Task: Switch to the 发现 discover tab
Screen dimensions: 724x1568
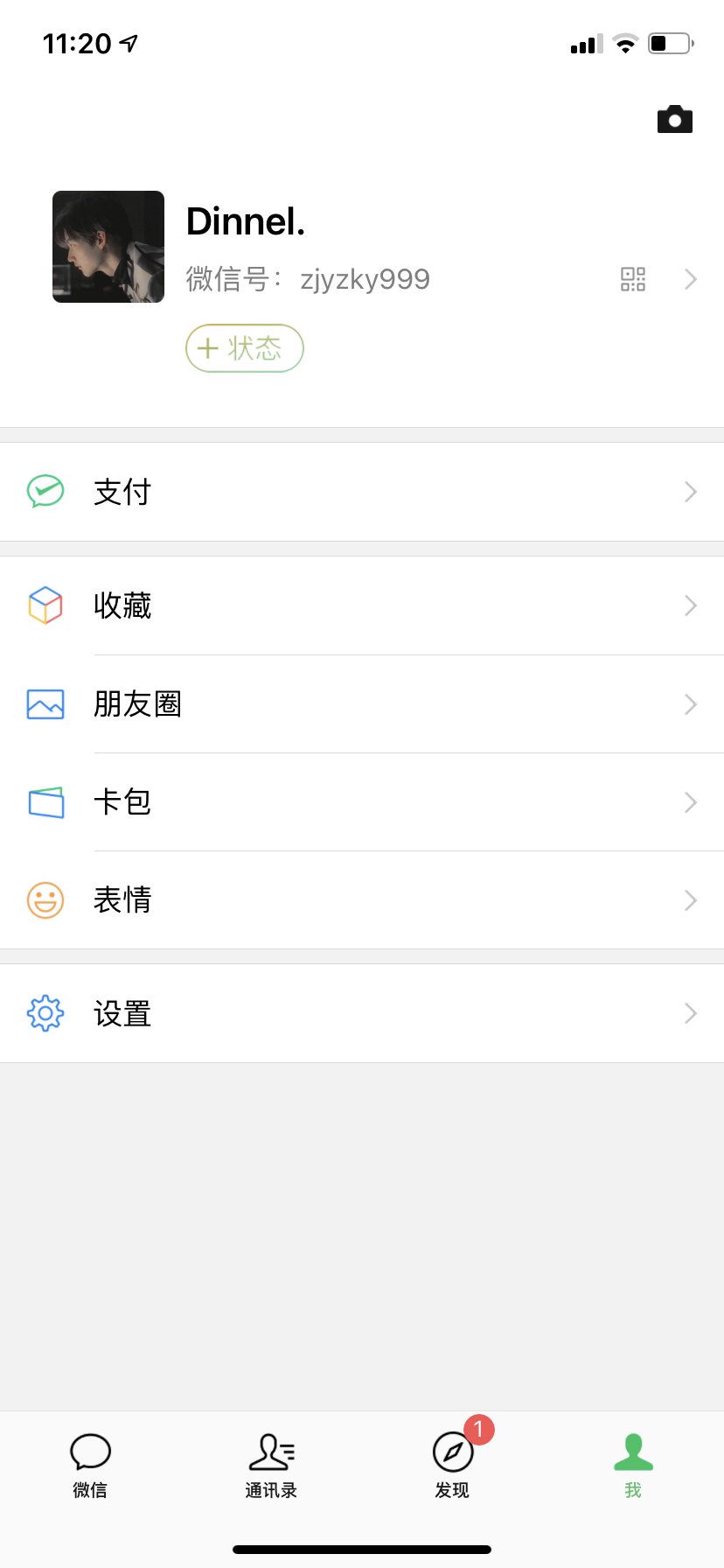Action: (452, 1466)
